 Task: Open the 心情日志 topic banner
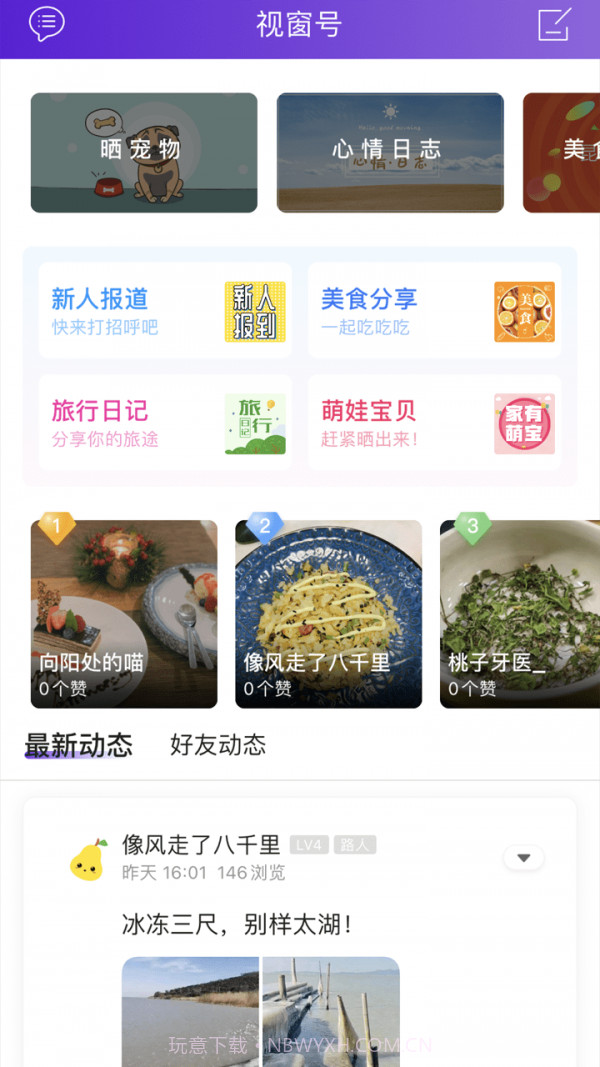(390, 152)
